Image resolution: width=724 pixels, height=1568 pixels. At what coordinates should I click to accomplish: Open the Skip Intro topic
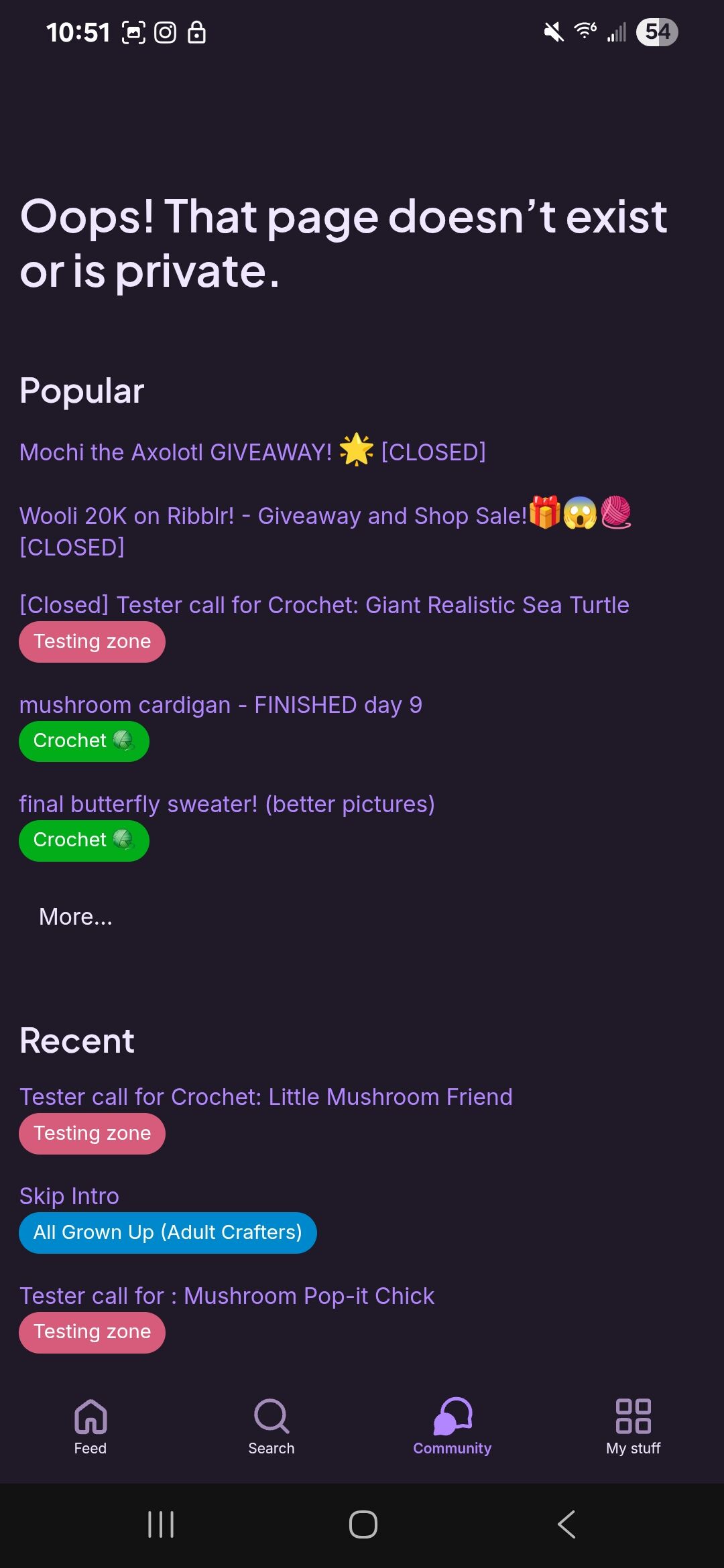69,1196
